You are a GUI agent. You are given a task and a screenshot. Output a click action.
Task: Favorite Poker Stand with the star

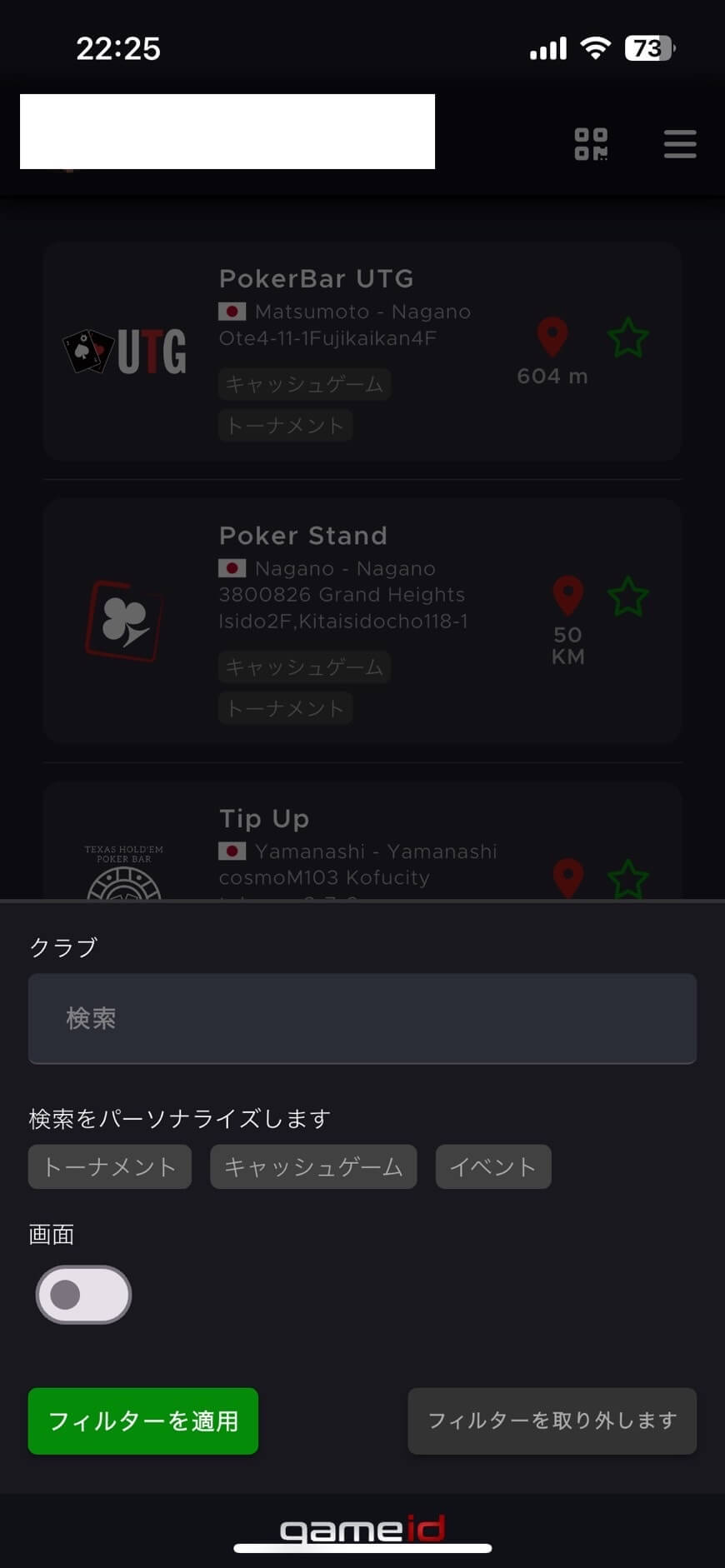tap(627, 597)
